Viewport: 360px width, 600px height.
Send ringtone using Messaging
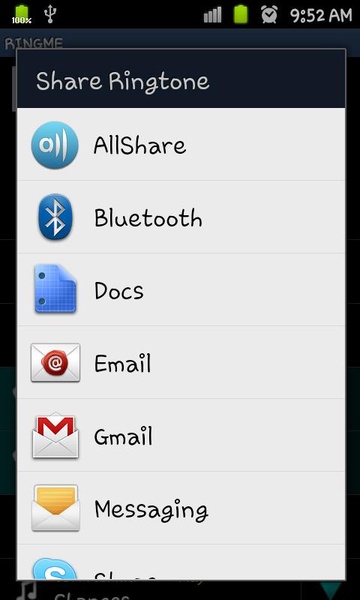click(x=181, y=508)
